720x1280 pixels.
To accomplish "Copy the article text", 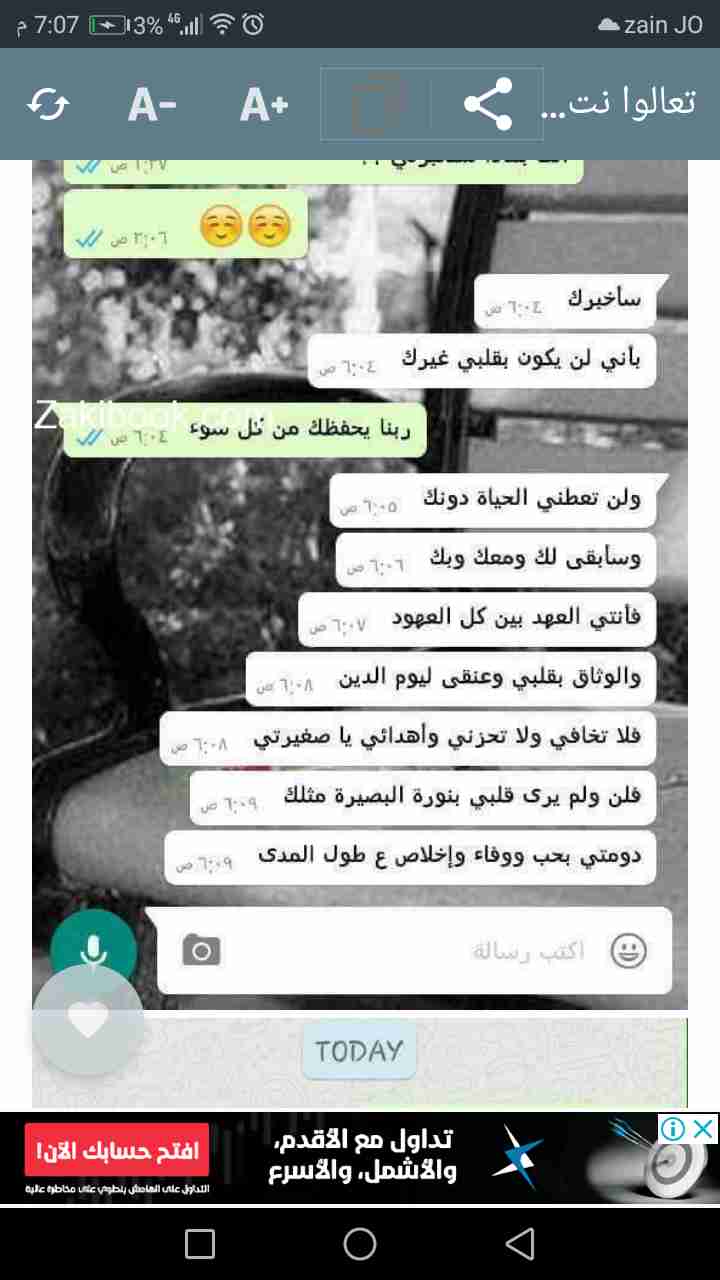I will (x=378, y=104).
